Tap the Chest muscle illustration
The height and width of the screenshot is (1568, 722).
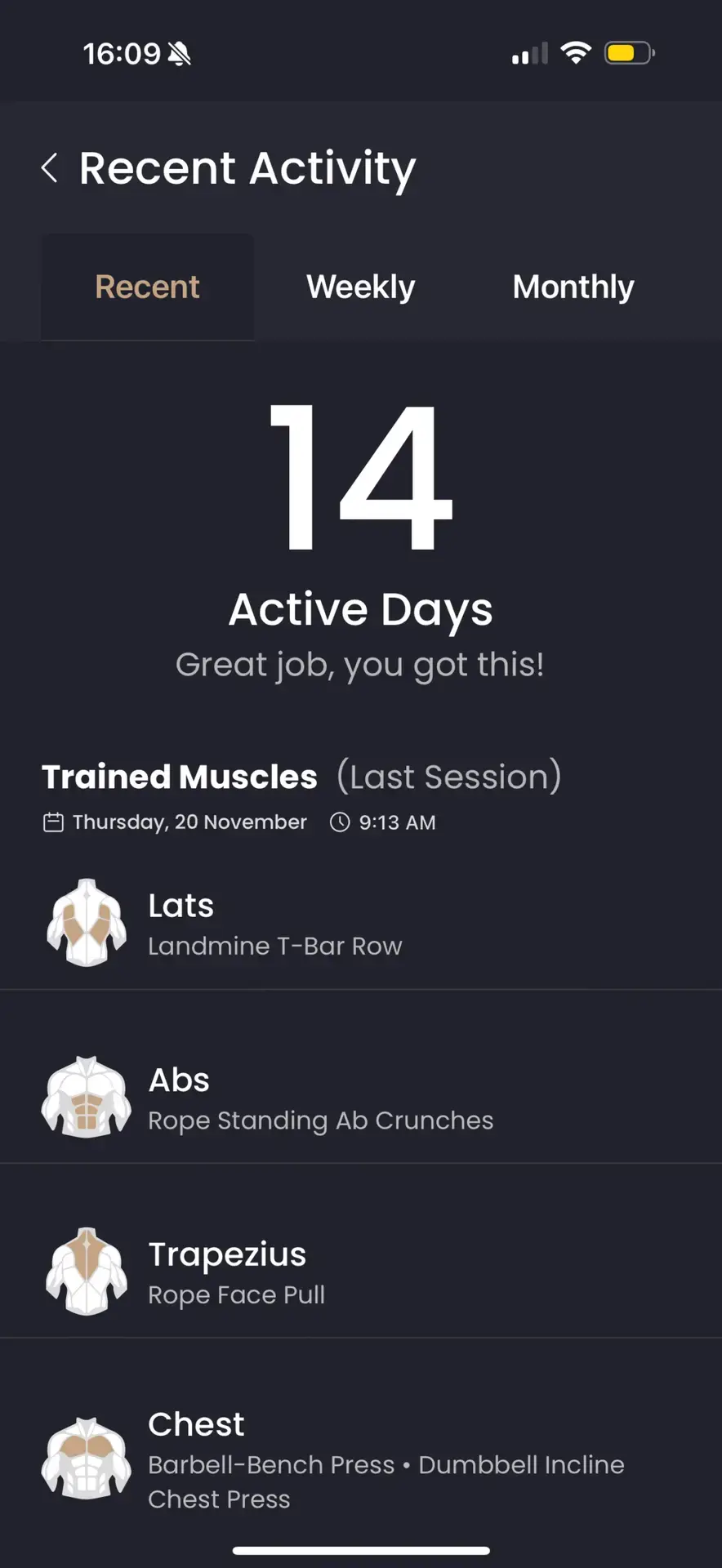coord(86,1461)
